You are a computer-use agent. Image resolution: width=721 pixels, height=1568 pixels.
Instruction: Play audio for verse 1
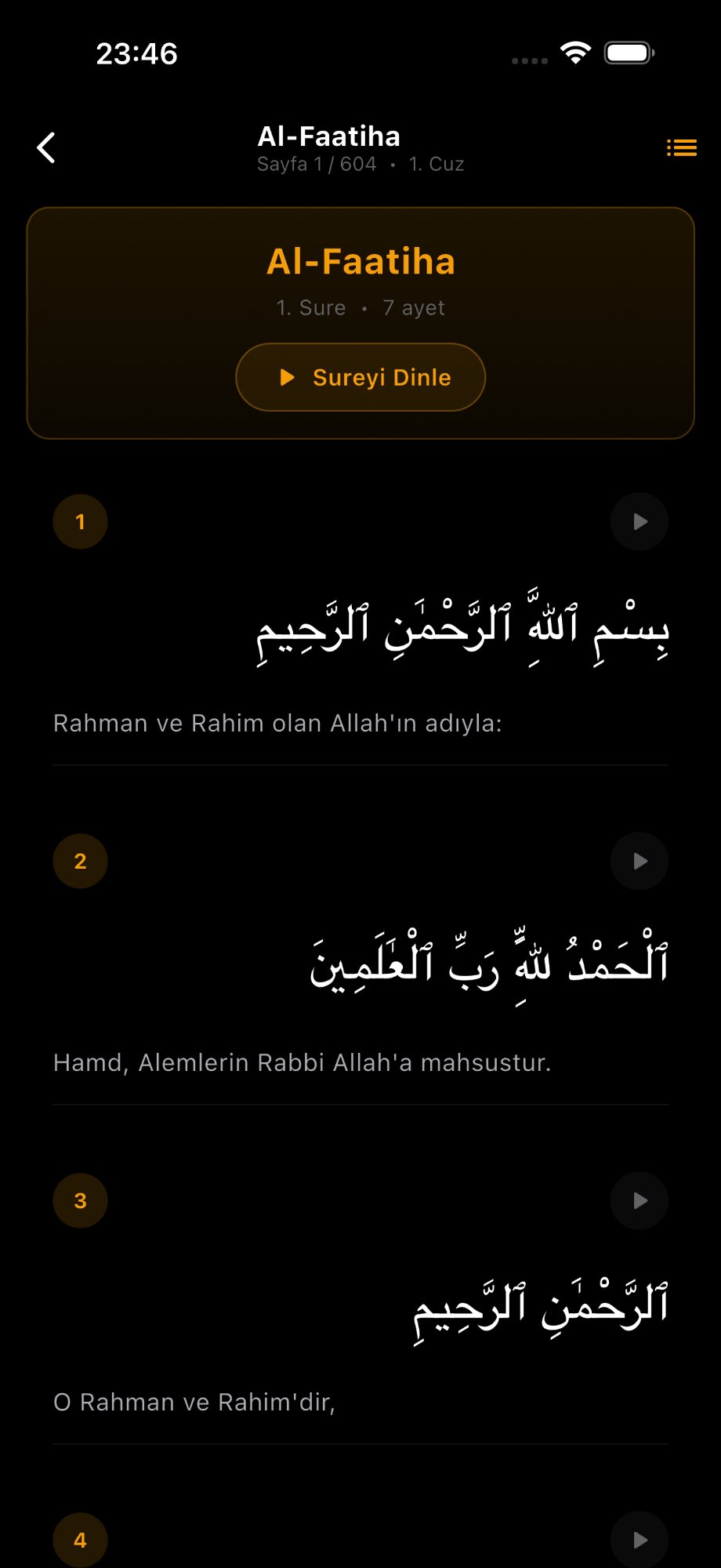[639, 521]
